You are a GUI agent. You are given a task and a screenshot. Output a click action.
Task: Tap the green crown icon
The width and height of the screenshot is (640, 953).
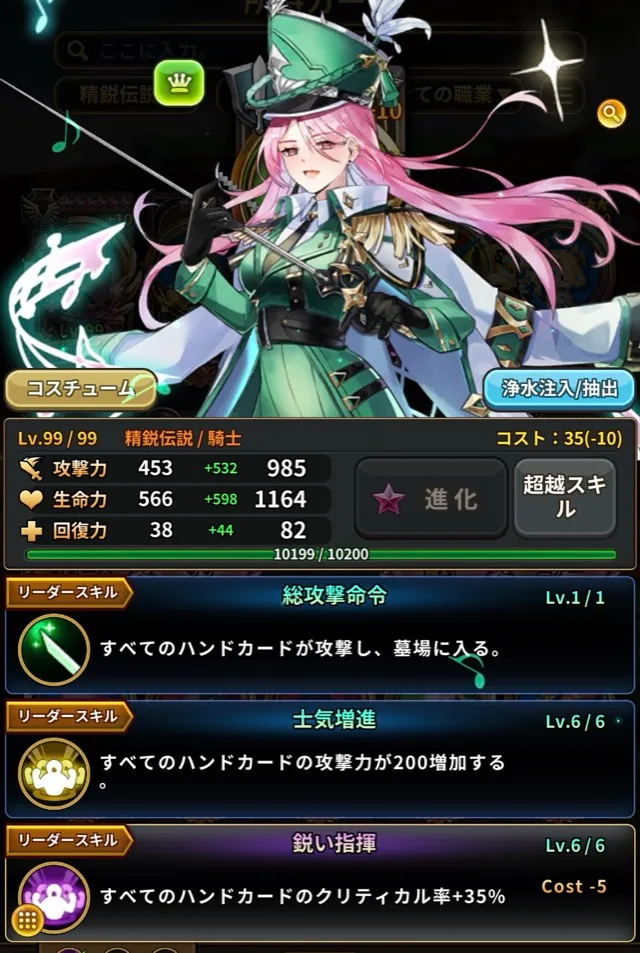(179, 84)
